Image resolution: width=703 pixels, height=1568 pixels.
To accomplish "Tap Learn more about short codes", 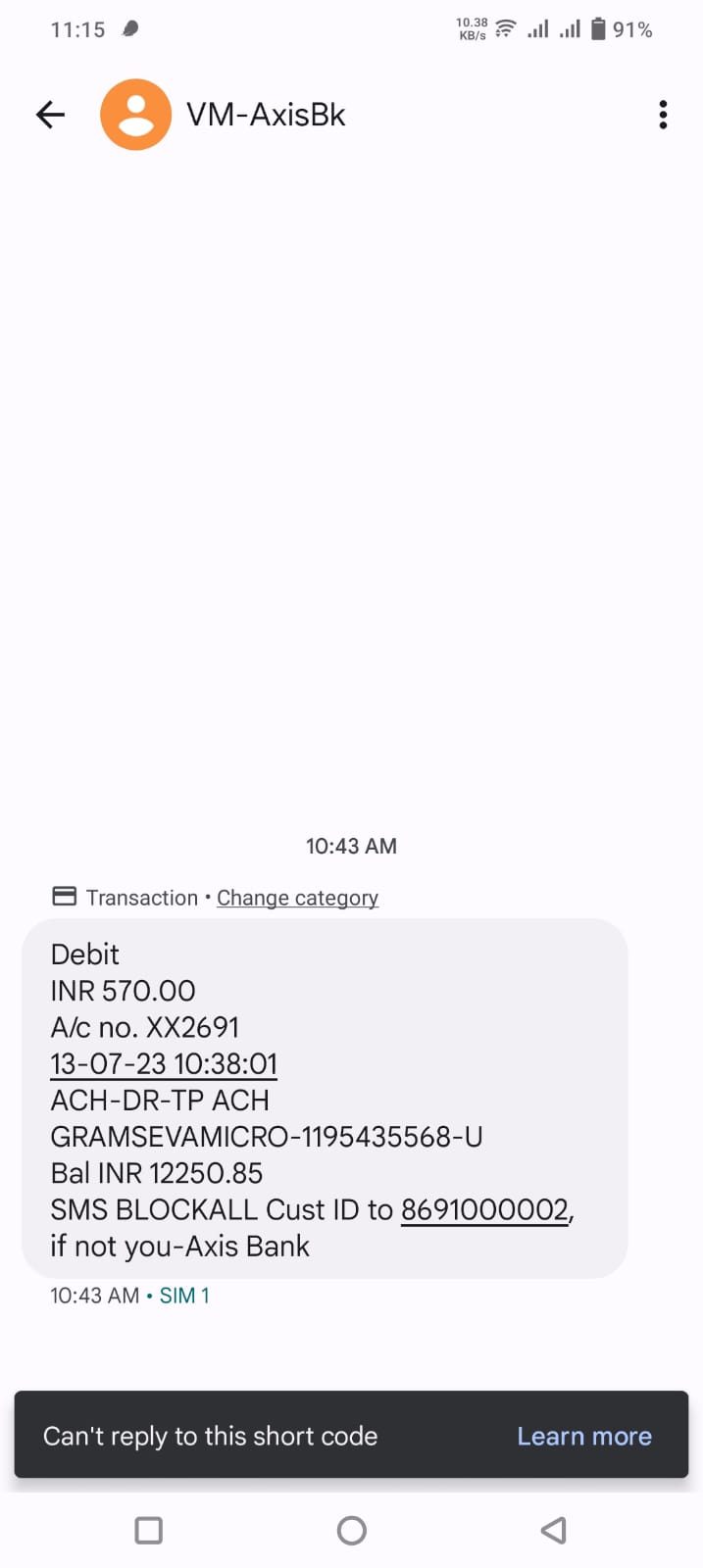I will click(x=584, y=1436).
